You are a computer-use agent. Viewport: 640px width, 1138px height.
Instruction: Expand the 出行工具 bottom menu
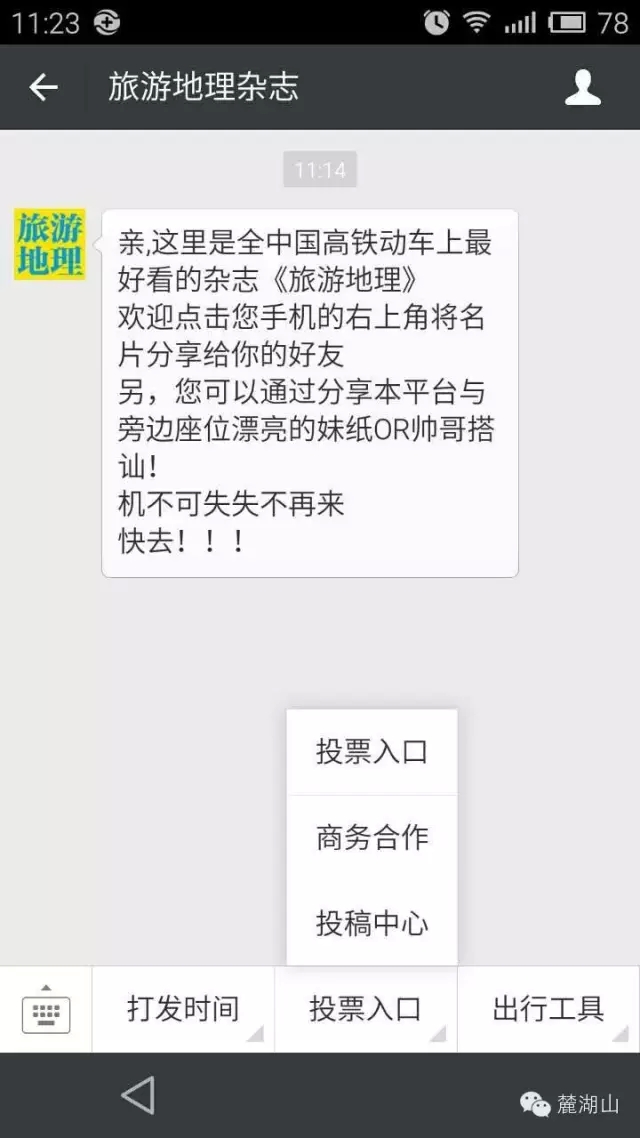pyautogui.click(x=548, y=1009)
